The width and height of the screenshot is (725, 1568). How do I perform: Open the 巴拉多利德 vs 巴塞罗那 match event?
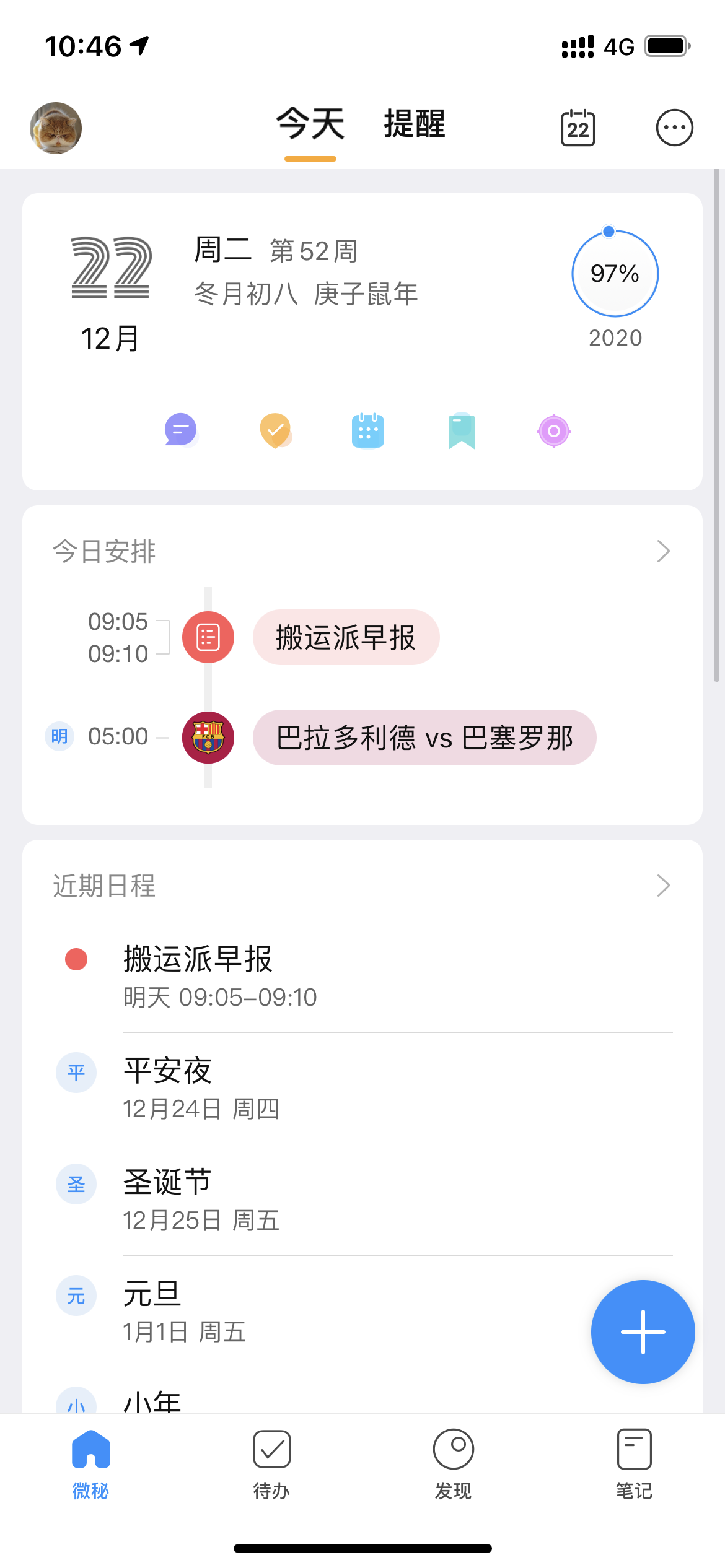coord(424,738)
